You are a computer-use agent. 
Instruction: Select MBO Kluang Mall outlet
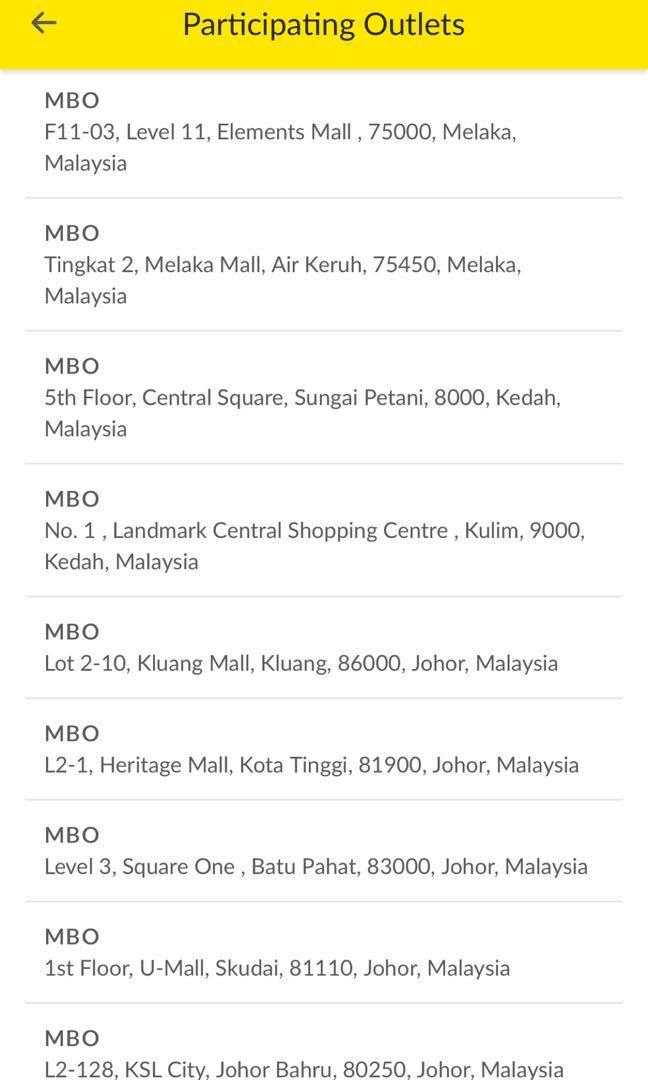[x=324, y=647]
